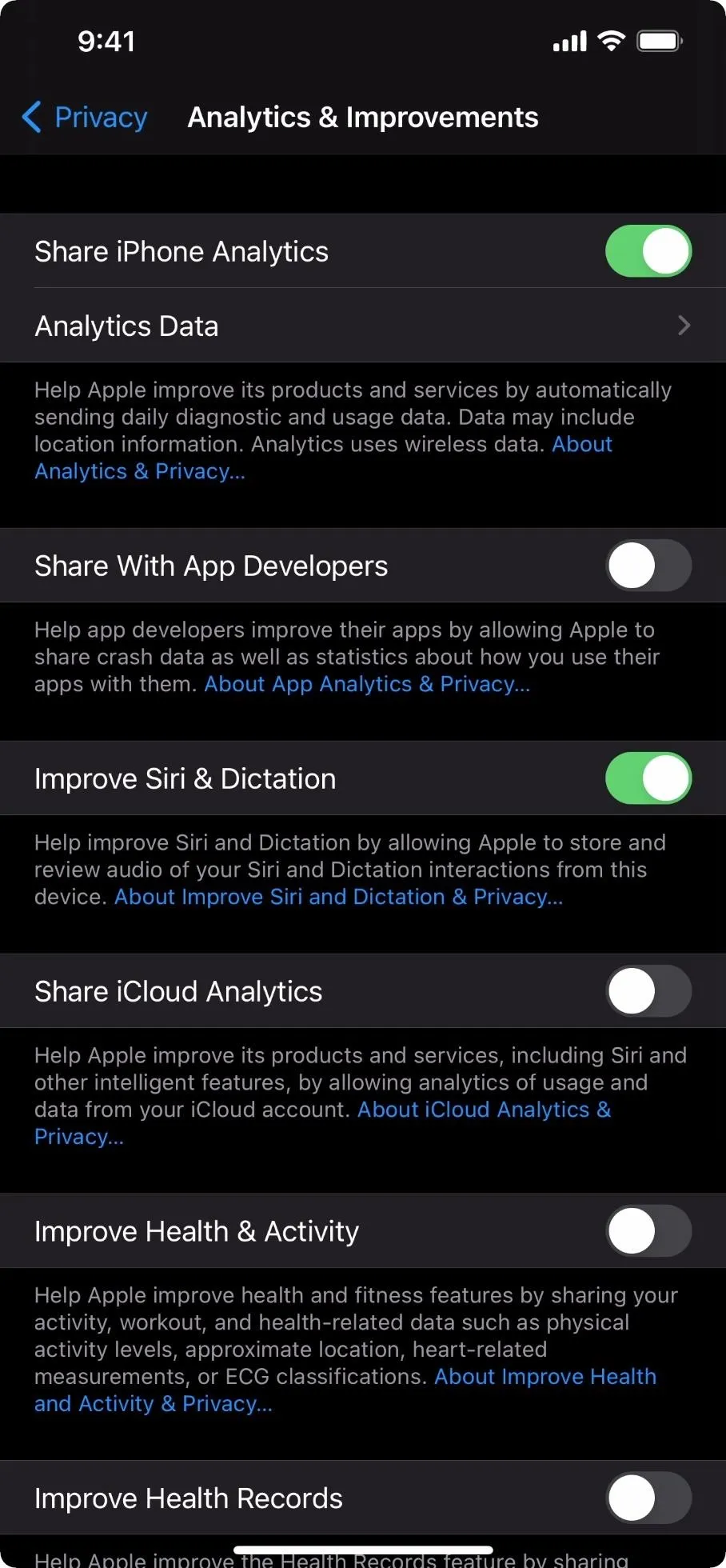Viewport: 726px width, 1568px height.
Task: Enable Share With App Developers
Action: tap(648, 566)
